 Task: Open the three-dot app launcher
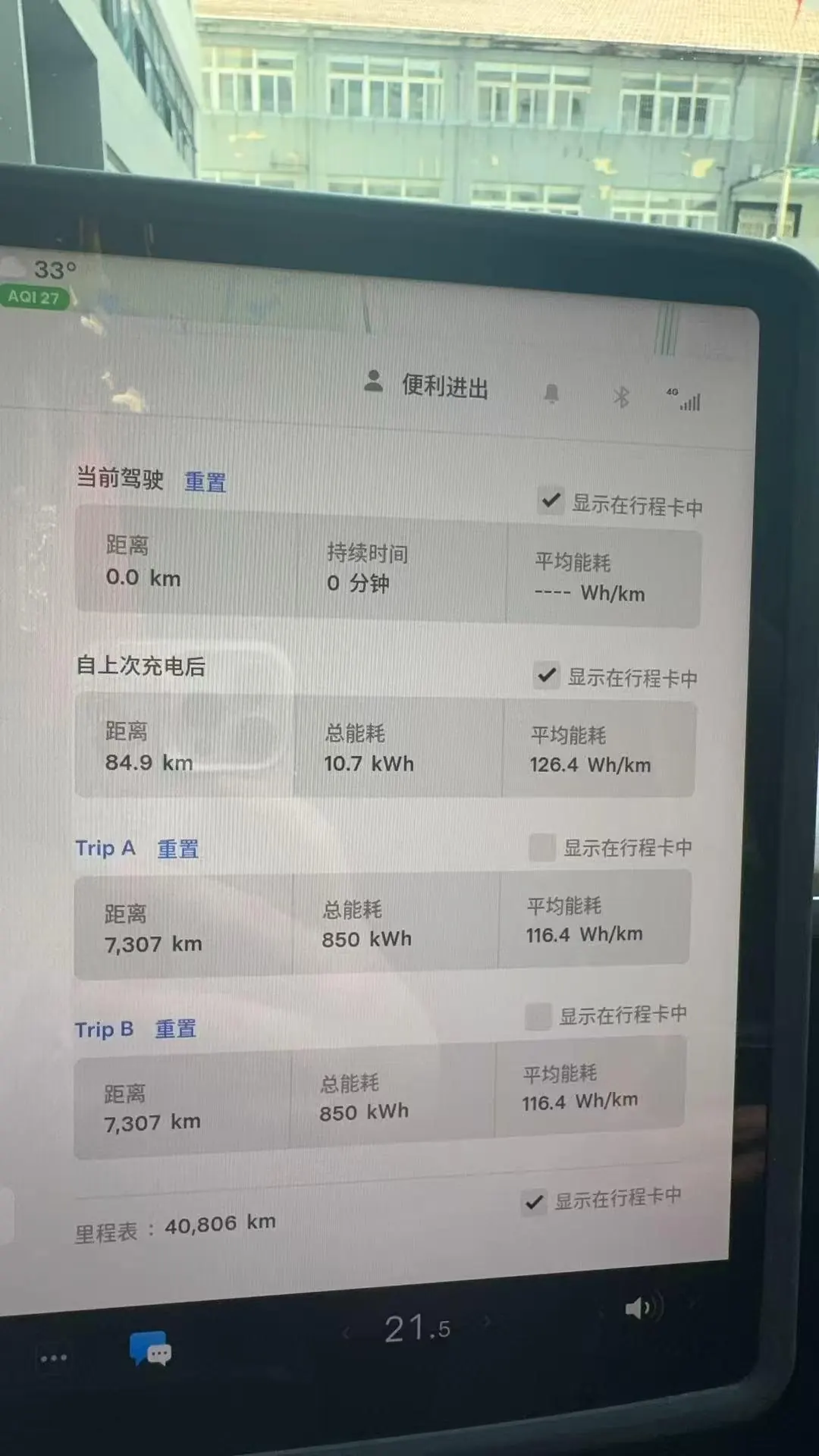tap(53, 1357)
